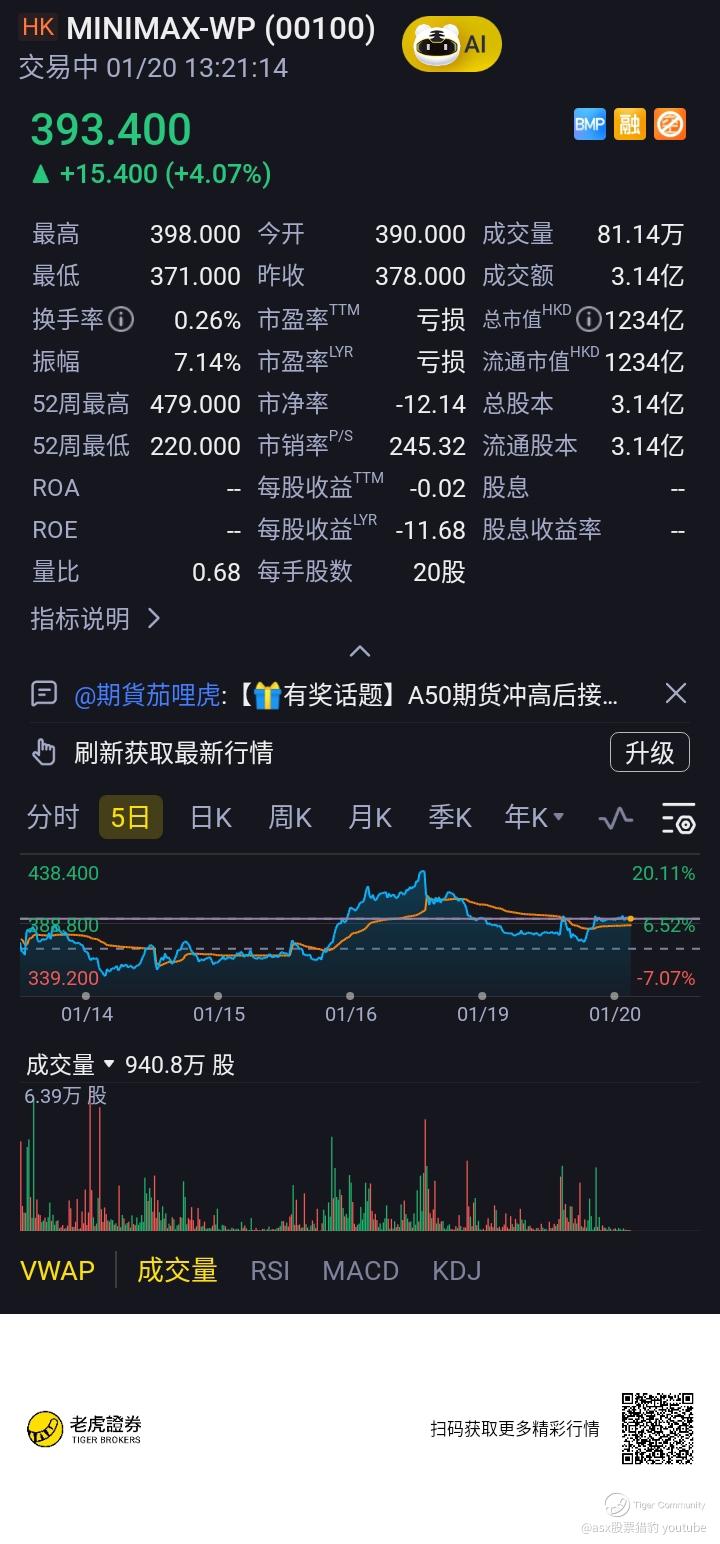Open the chart settings icon
This screenshot has height=1544, width=720.
pos(678,818)
